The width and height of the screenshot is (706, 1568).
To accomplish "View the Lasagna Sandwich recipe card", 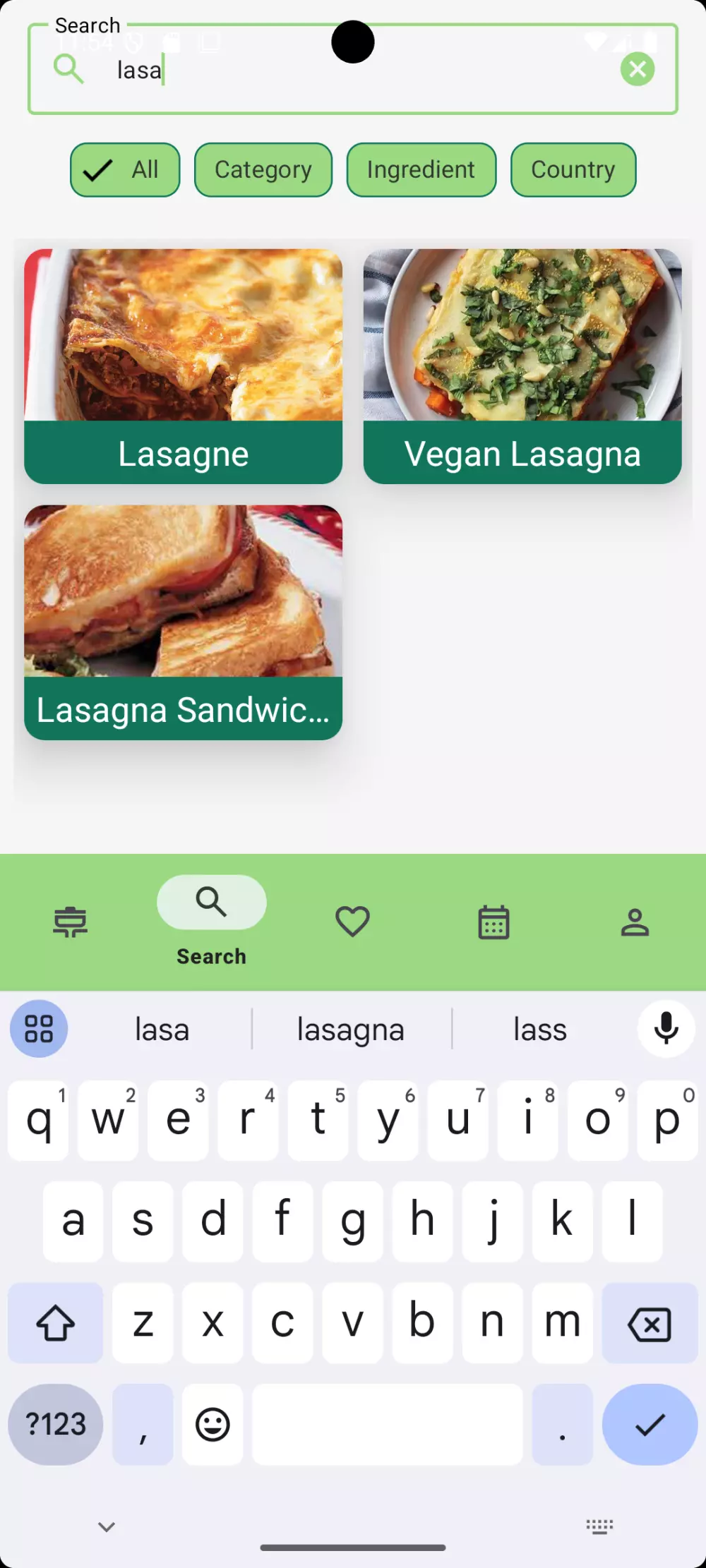I will [x=183, y=622].
